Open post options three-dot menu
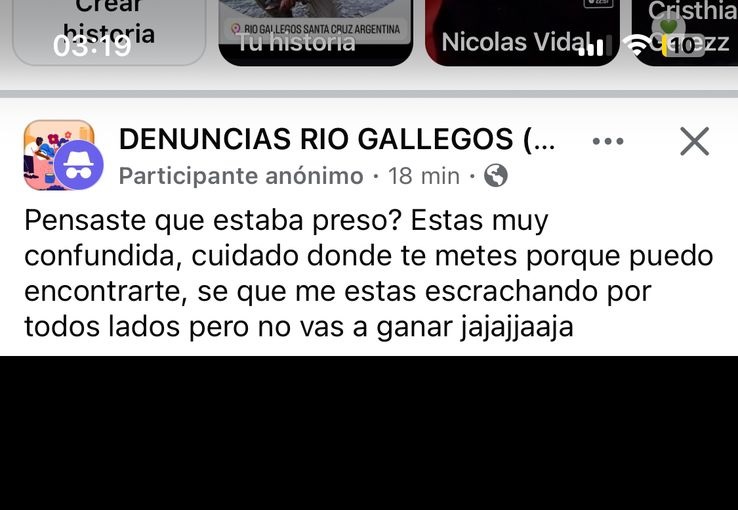Screen dimensions: 738x510 point(608,142)
